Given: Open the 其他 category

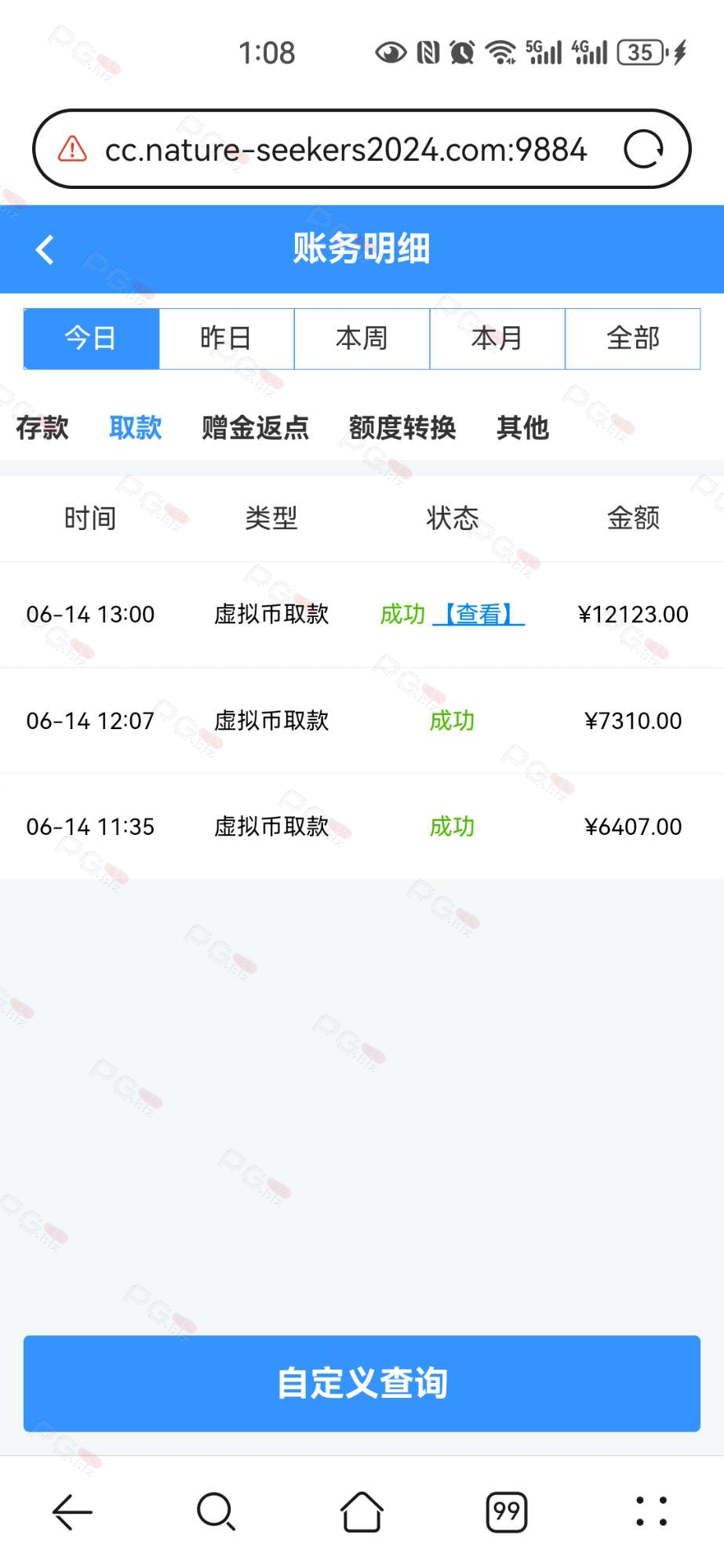Looking at the screenshot, I should [x=522, y=428].
